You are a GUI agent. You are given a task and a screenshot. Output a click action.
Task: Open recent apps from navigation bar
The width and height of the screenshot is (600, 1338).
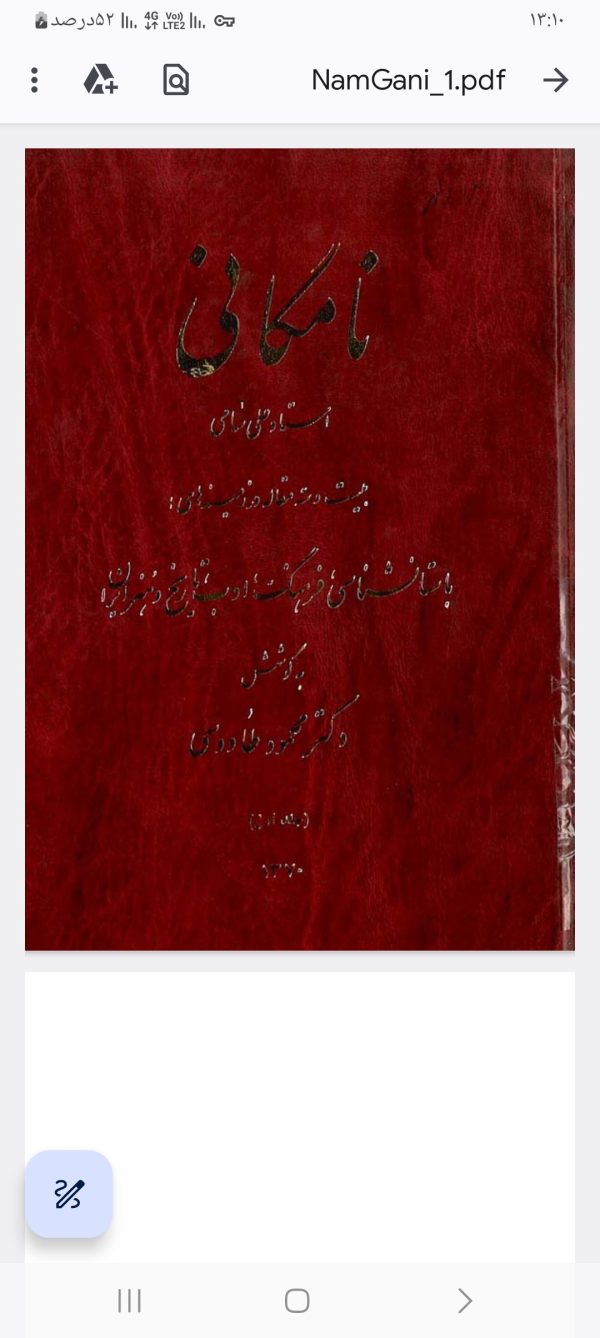pyautogui.click(x=129, y=1300)
